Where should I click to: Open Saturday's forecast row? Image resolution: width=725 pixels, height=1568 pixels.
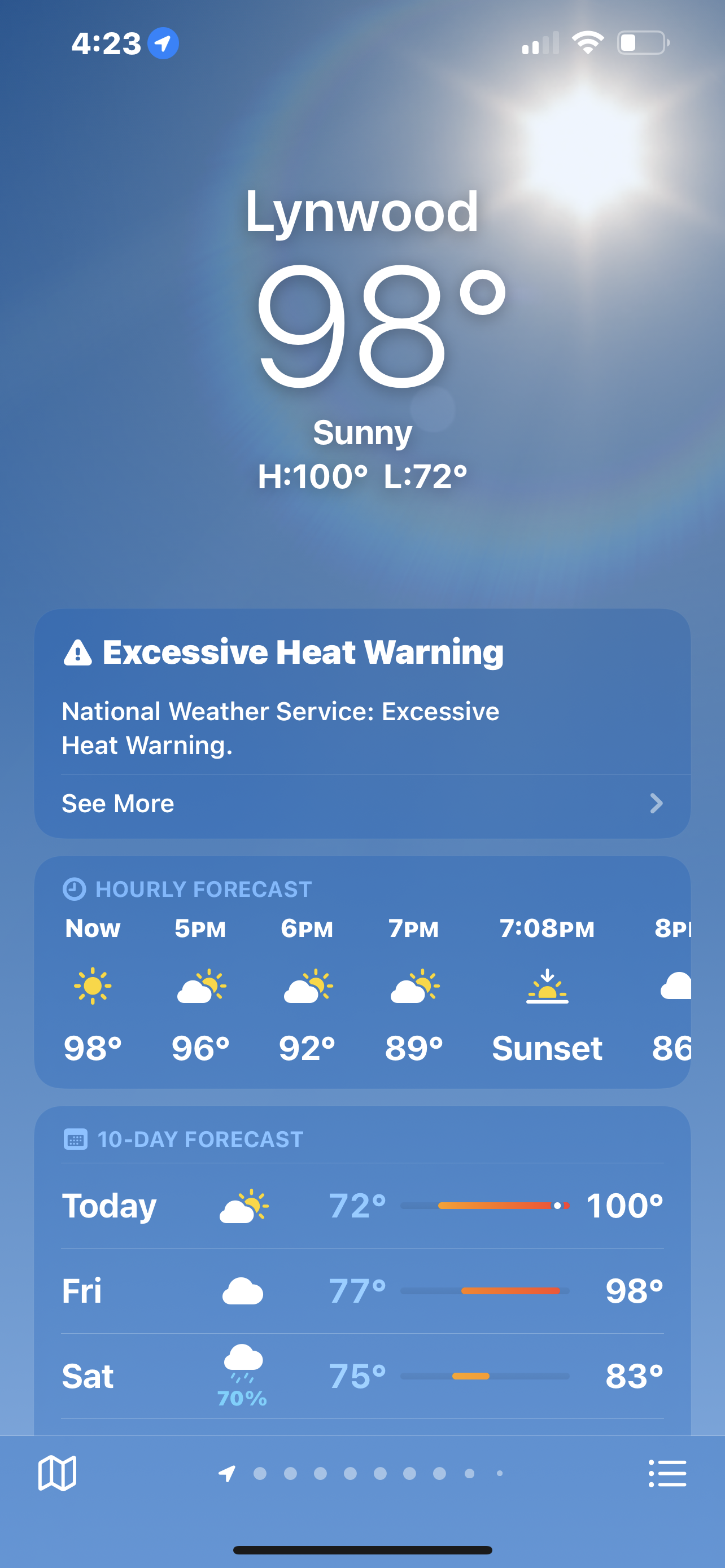tap(361, 1376)
